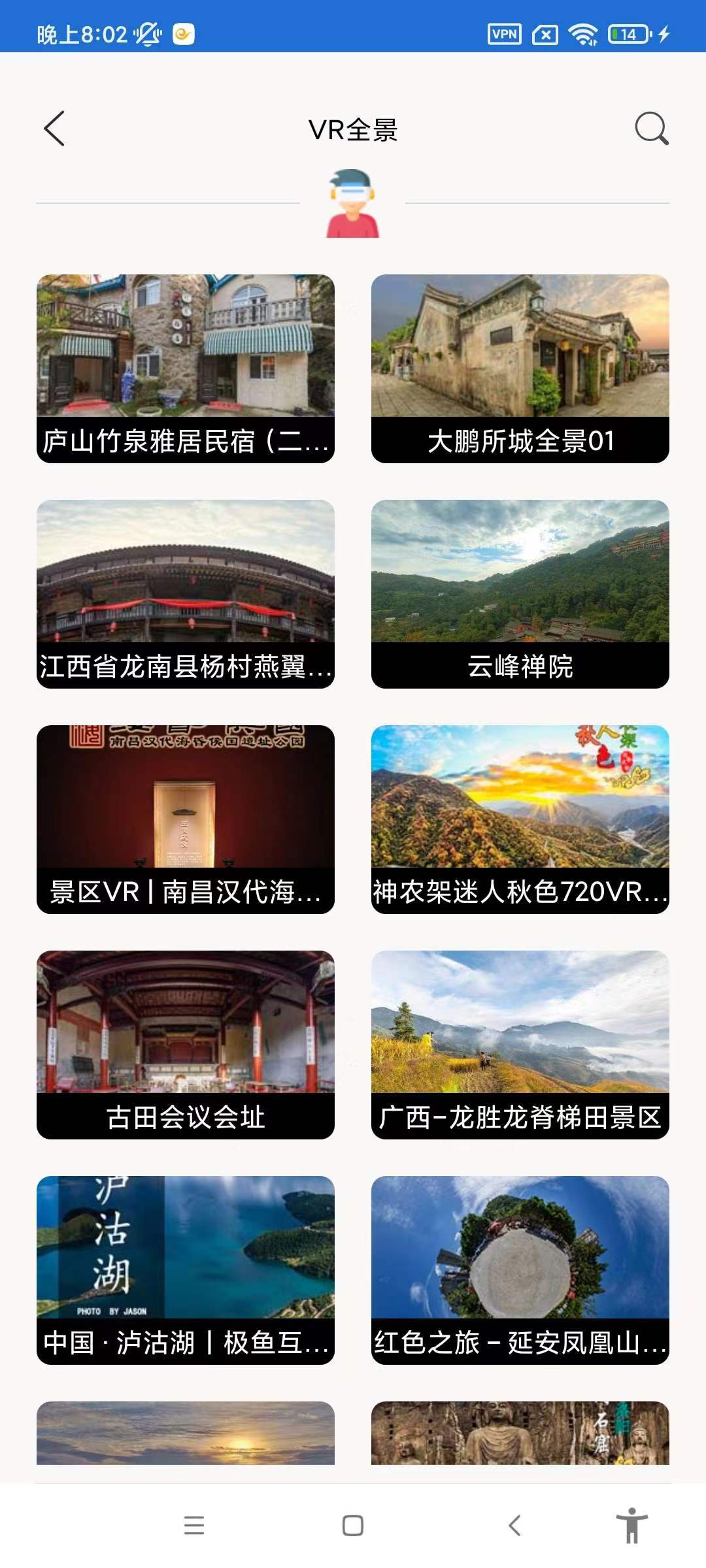The height and width of the screenshot is (1568, 706).
Task: Open recent apps from navigation bar
Action: [194, 1526]
